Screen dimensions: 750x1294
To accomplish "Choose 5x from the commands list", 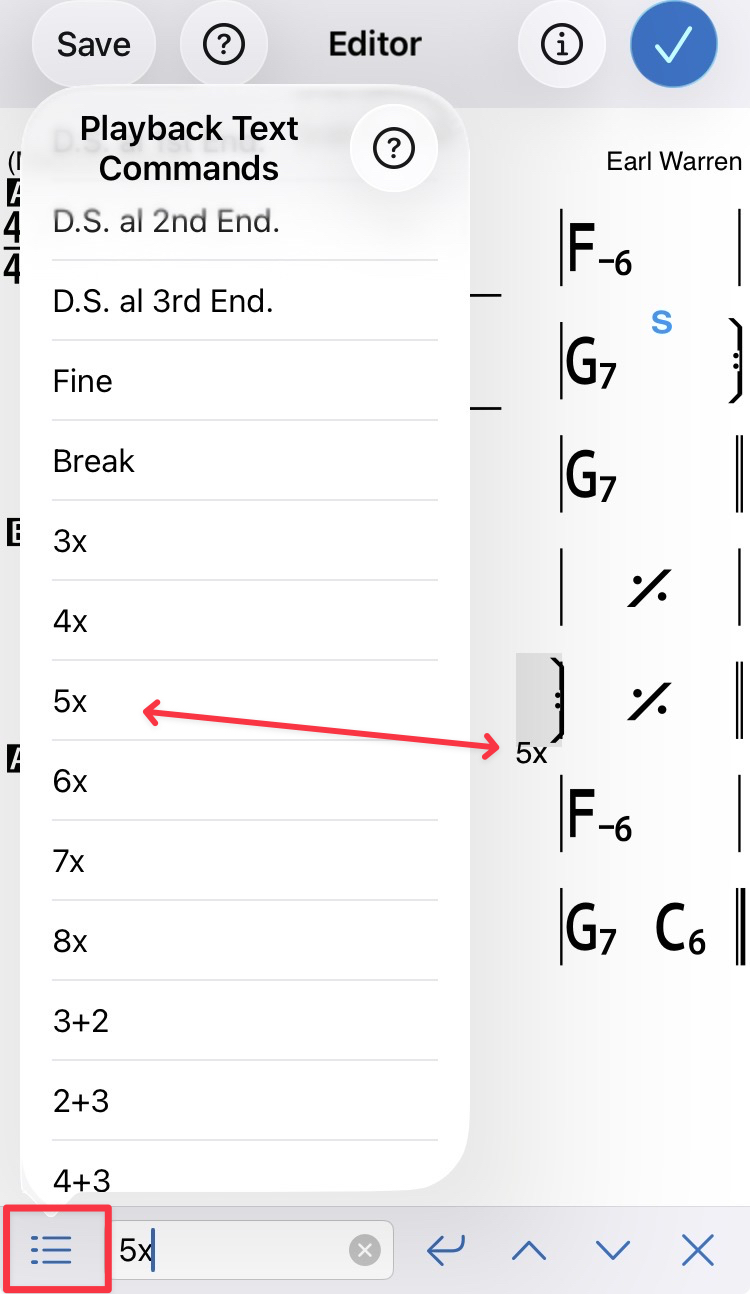I will (x=244, y=701).
